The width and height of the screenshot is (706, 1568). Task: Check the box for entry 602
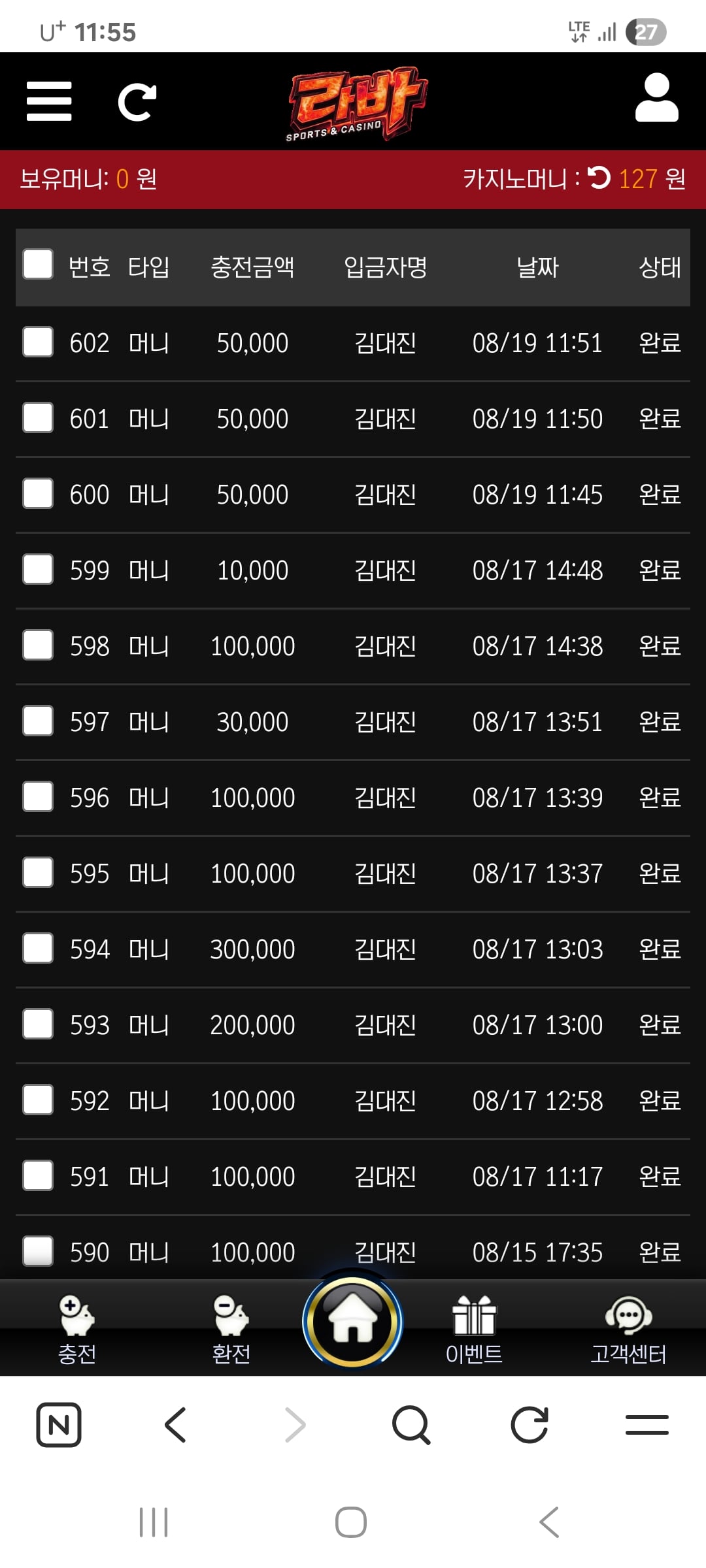coord(38,342)
